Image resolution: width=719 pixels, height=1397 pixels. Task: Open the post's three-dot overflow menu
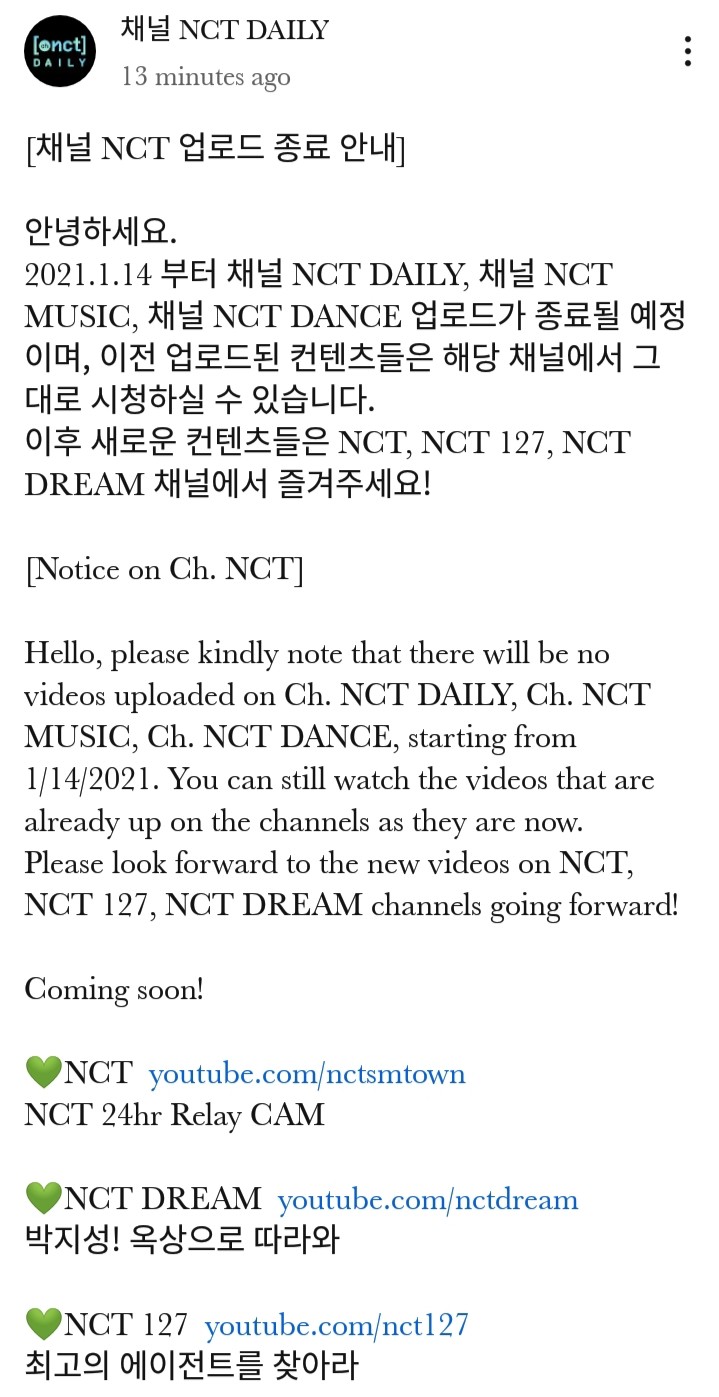(687, 52)
